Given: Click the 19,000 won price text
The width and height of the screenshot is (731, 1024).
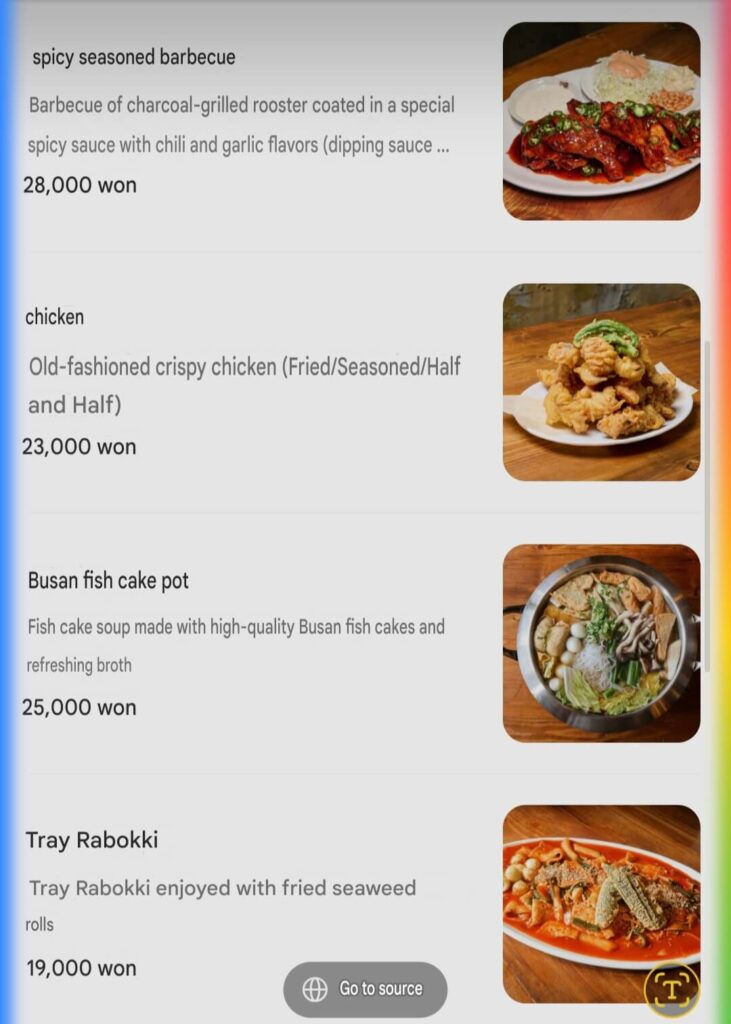Looking at the screenshot, I should [78, 967].
